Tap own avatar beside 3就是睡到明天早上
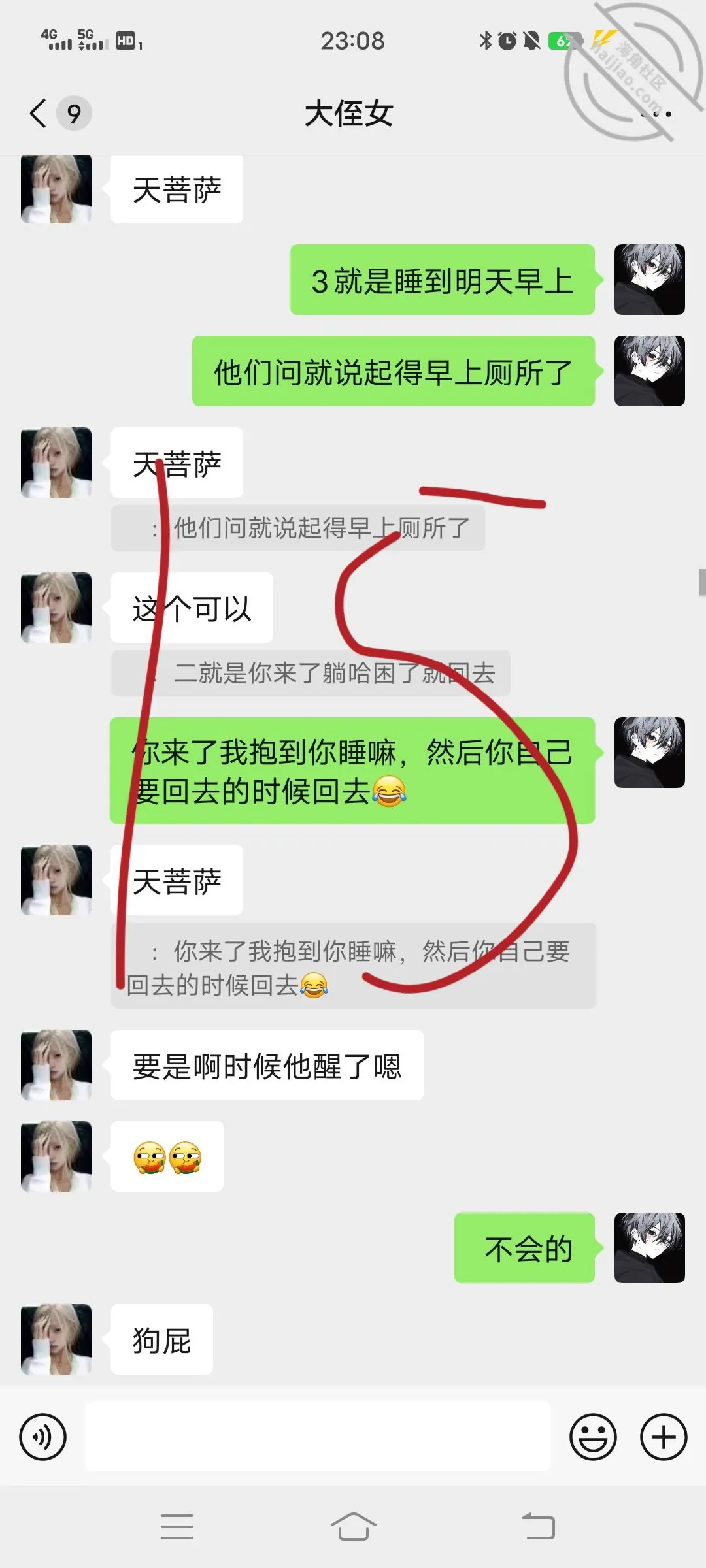The height and width of the screenshot is (1568, 706). point(650,280)
